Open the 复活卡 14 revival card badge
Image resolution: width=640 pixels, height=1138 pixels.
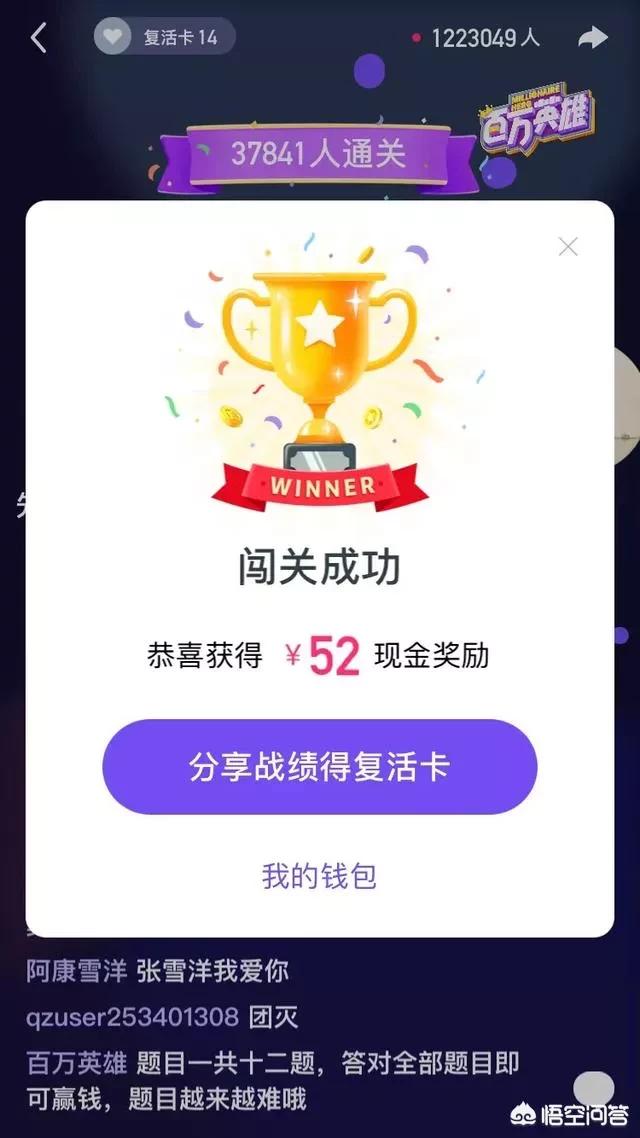[x=165, y=38]
